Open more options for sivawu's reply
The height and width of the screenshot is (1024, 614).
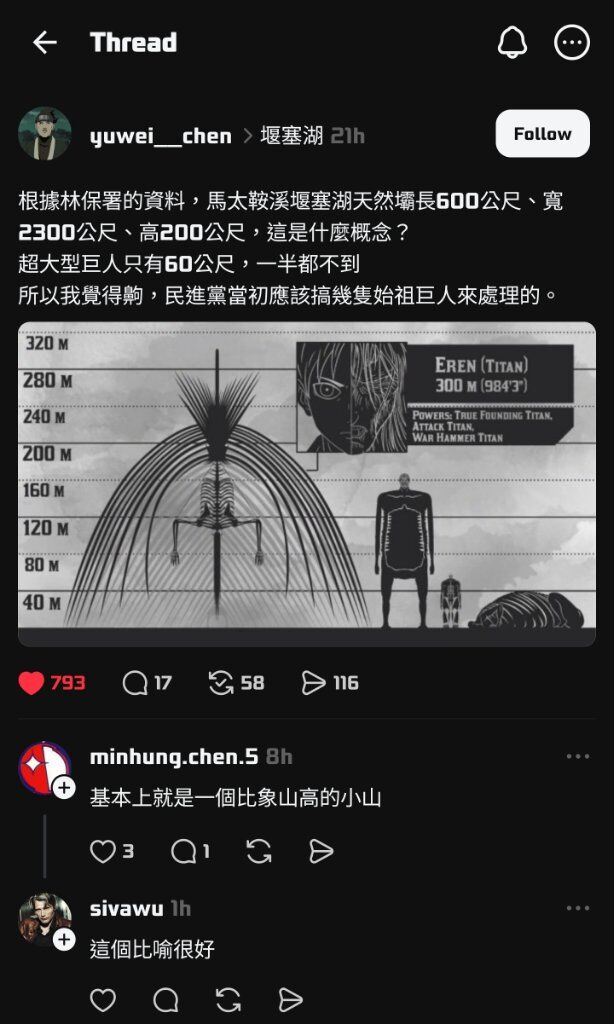coord(578,909)
